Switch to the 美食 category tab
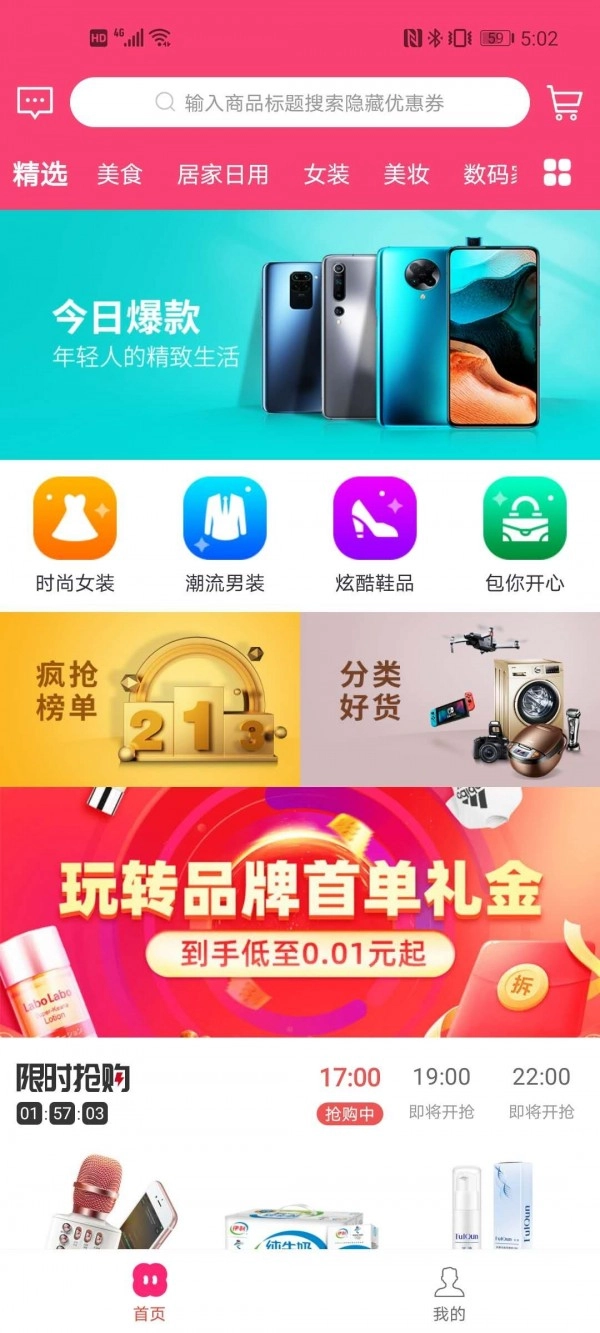 [120, 174]
